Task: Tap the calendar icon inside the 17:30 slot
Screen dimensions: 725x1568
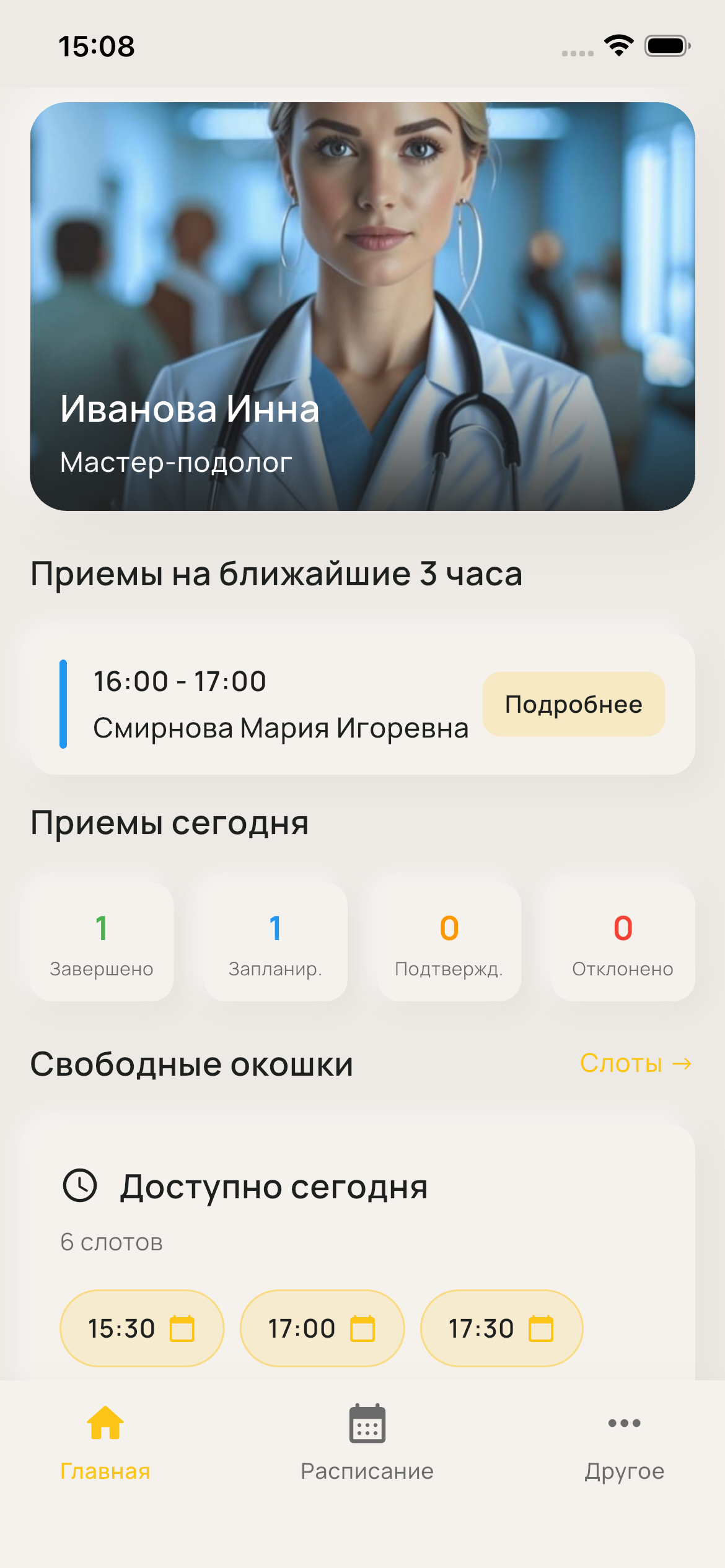Action: (542, 1328)
